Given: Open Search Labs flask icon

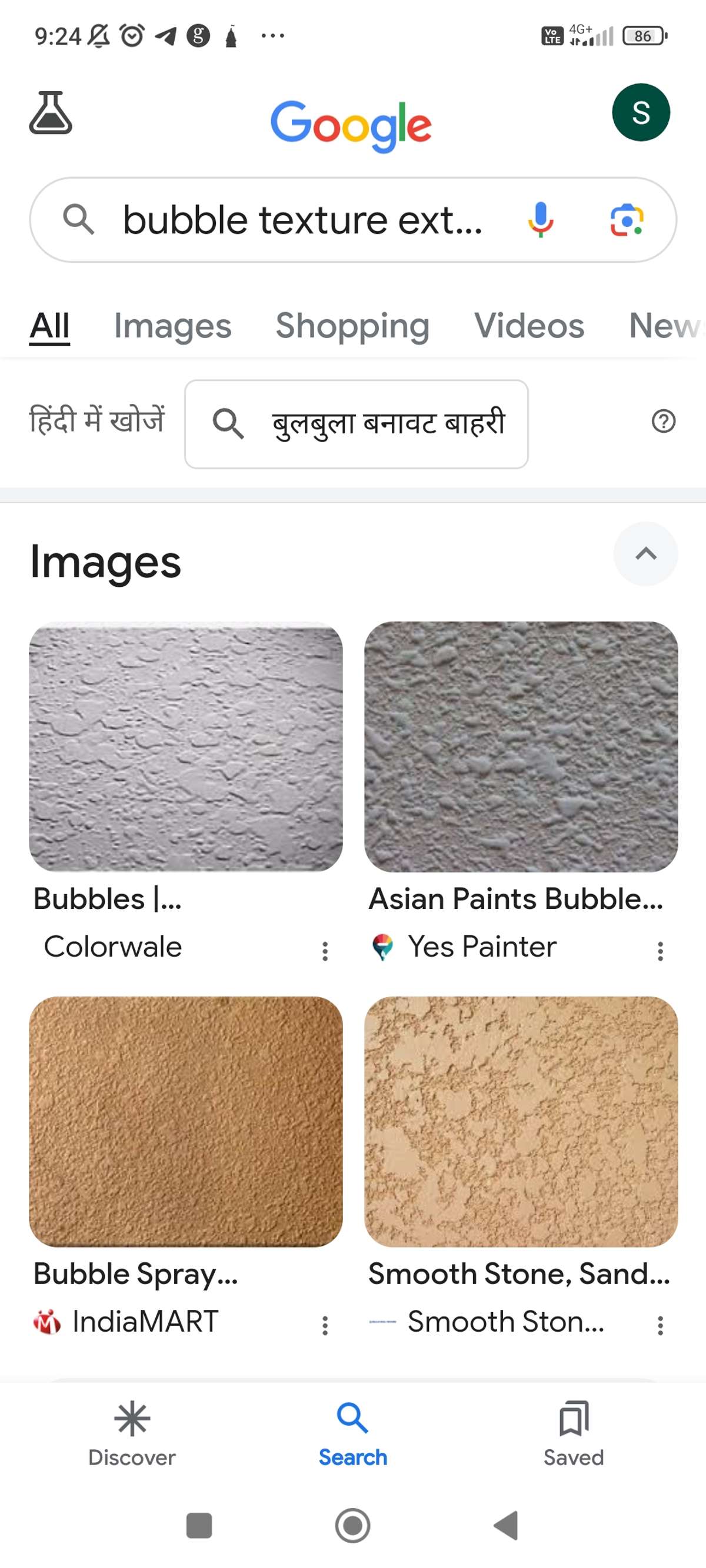Looking at the screenshot, I should click(x=51, y=113).
